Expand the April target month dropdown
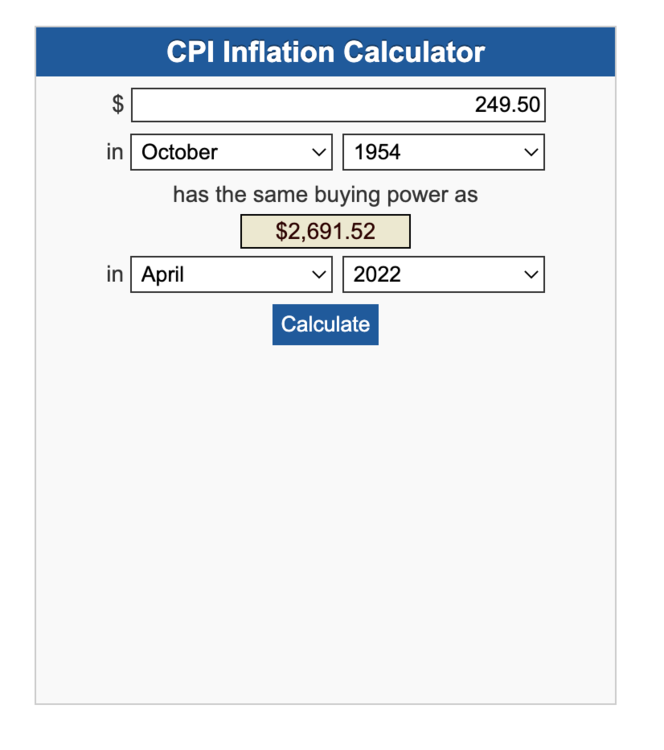Screen dimensions: 664x750 tap(231, 274)
